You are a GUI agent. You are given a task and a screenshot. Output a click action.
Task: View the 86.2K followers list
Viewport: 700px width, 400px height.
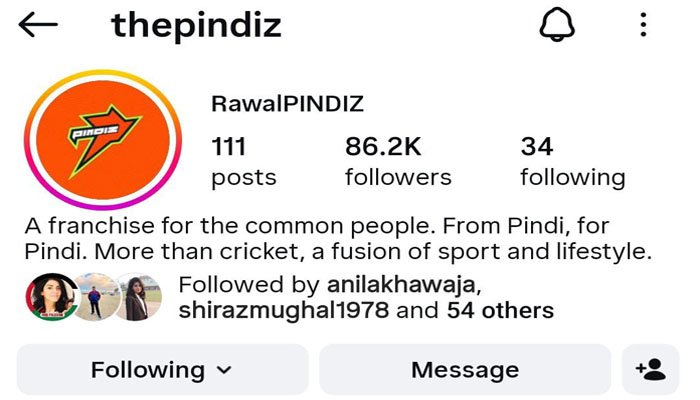point(398,162)
